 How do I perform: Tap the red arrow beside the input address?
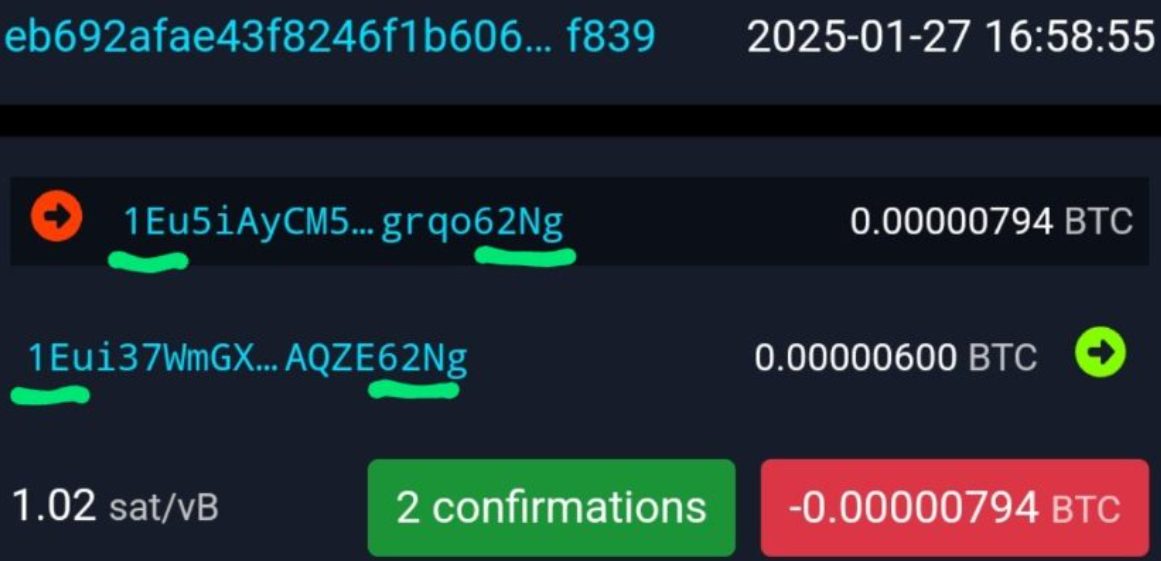click(55, 217)
